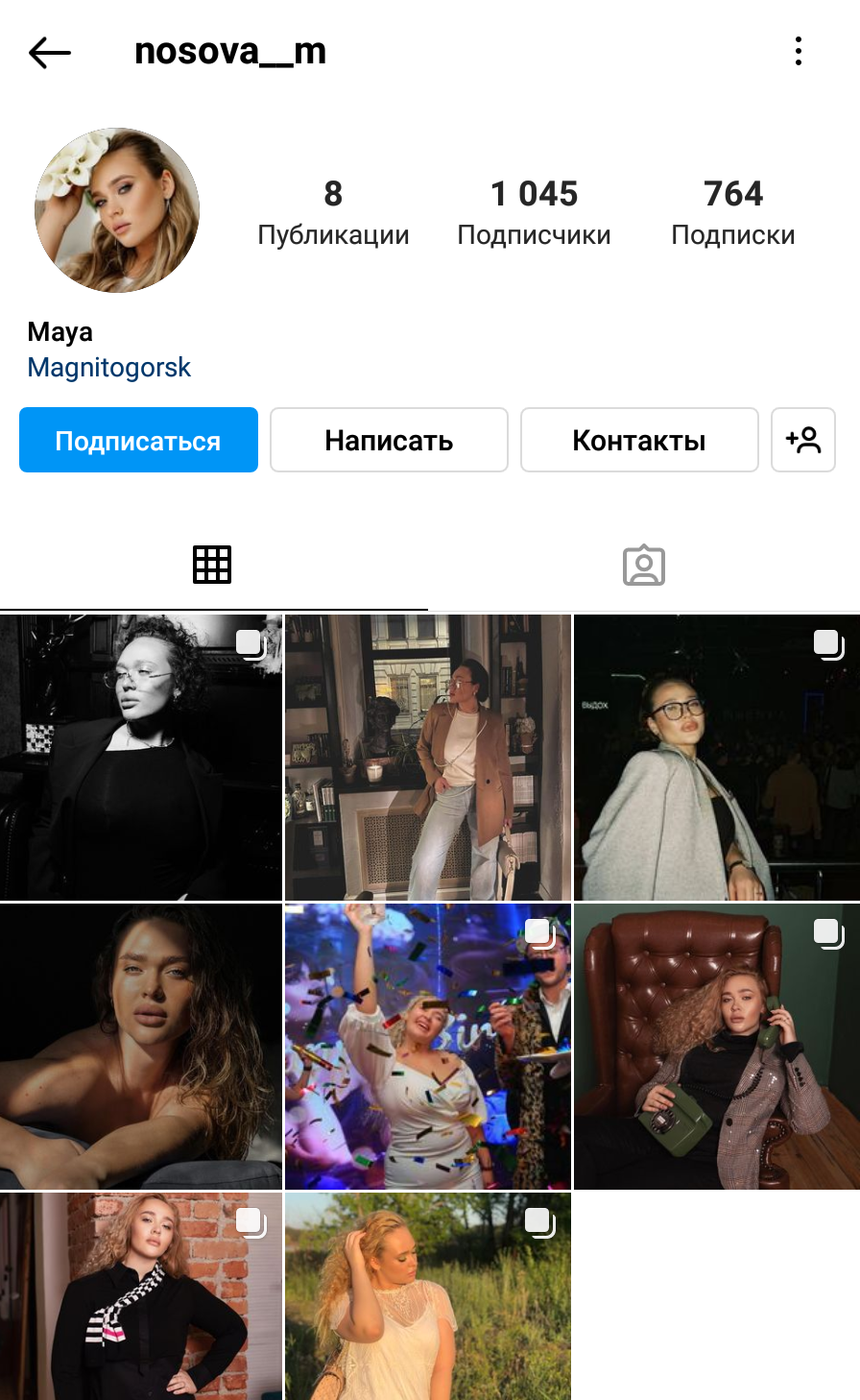This screenshot has height=1400, width=860.
Task: Open the Контакты button
Action: point(639,440)
